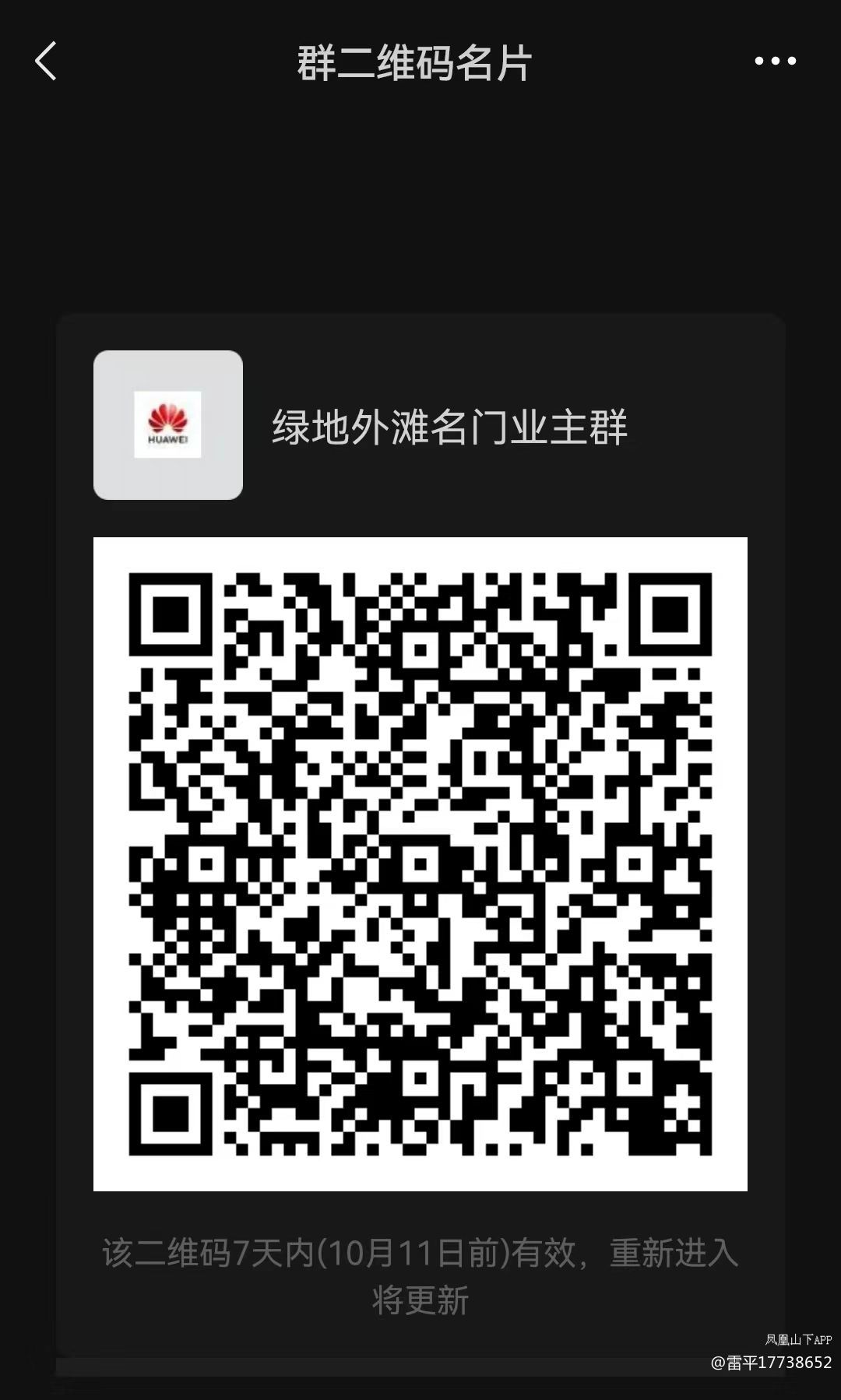Screen dimensions: 841x1400
Task: Open the three-dot overflow menu
Action: pos(775,61)
